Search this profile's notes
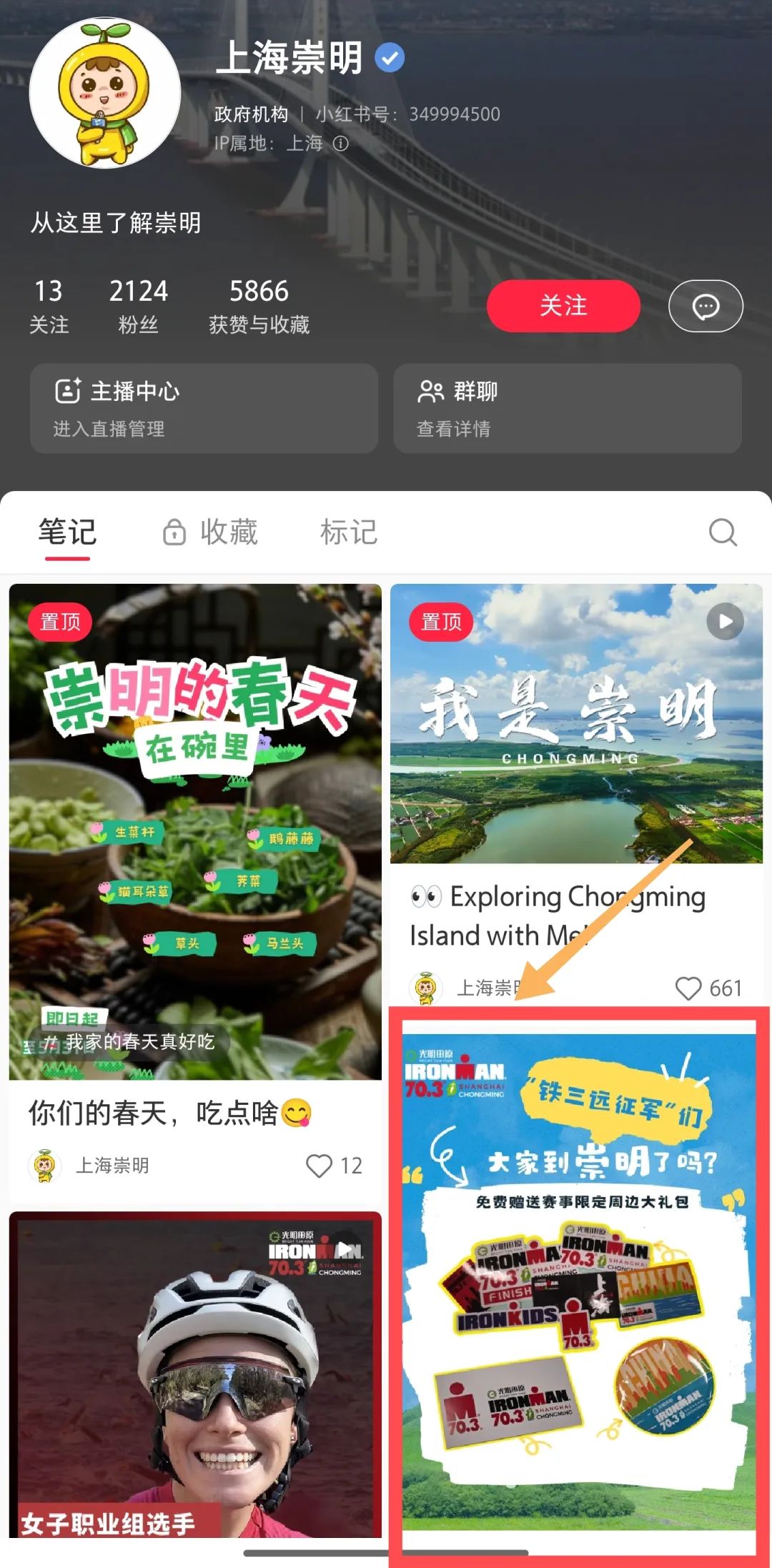This screenshot has height=1568, width=772. coord(723,532)
